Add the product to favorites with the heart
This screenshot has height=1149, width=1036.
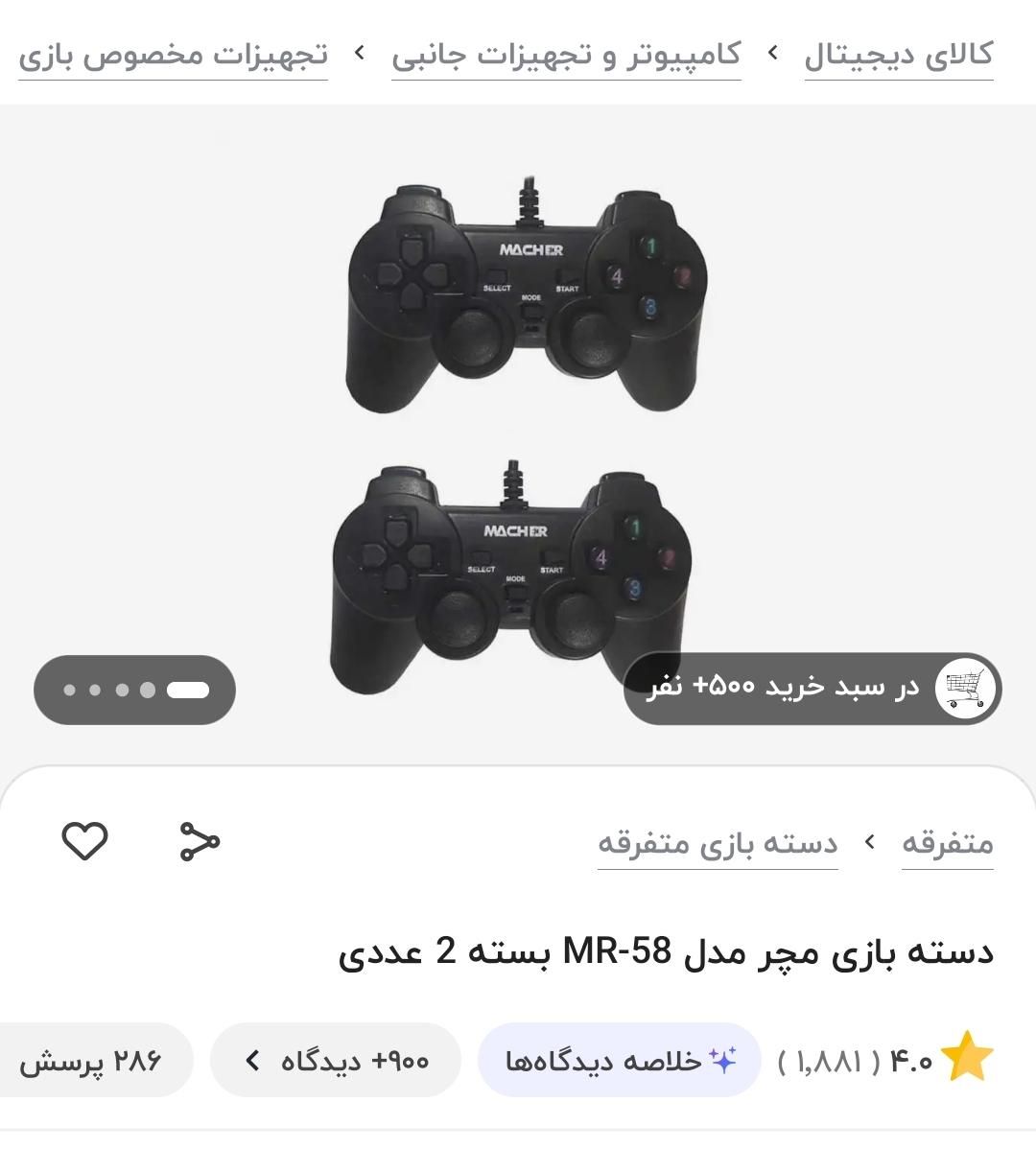click(84, 841)
